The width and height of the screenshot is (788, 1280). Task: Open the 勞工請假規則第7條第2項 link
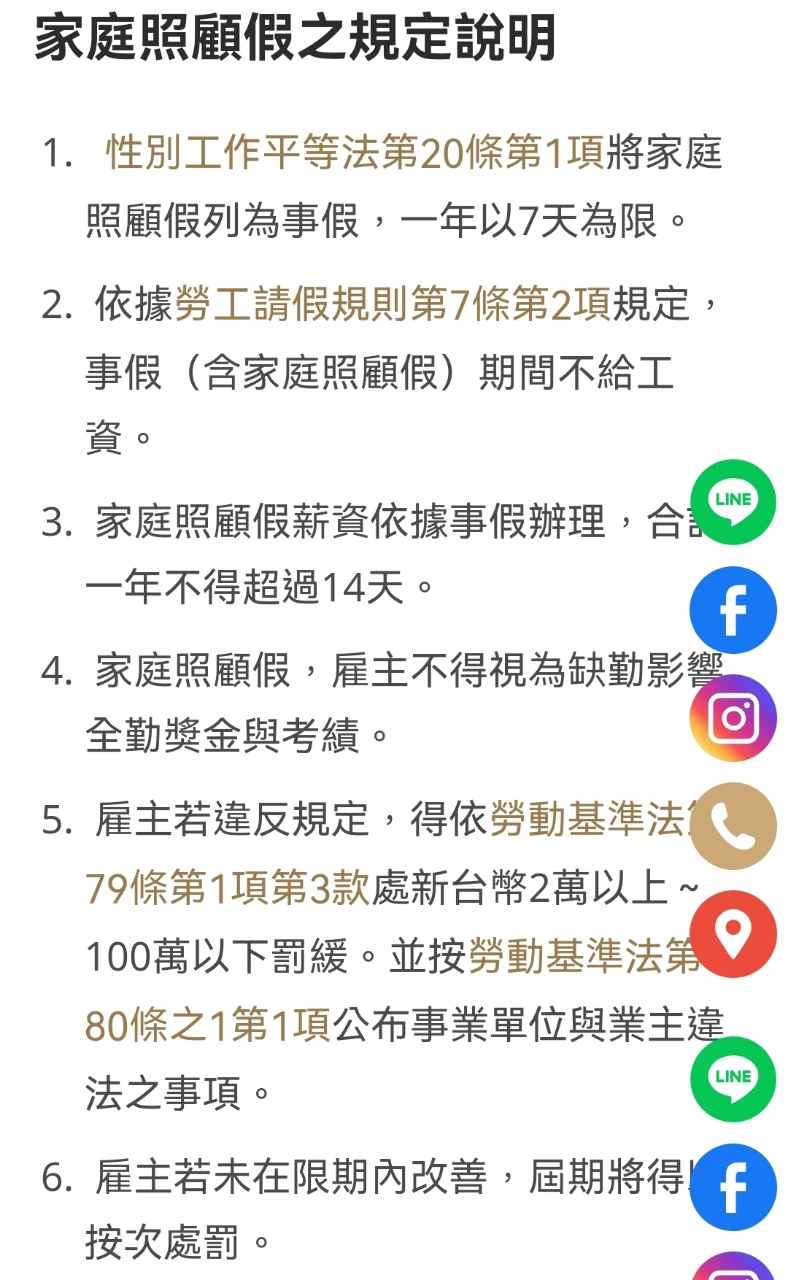point(393,305)
